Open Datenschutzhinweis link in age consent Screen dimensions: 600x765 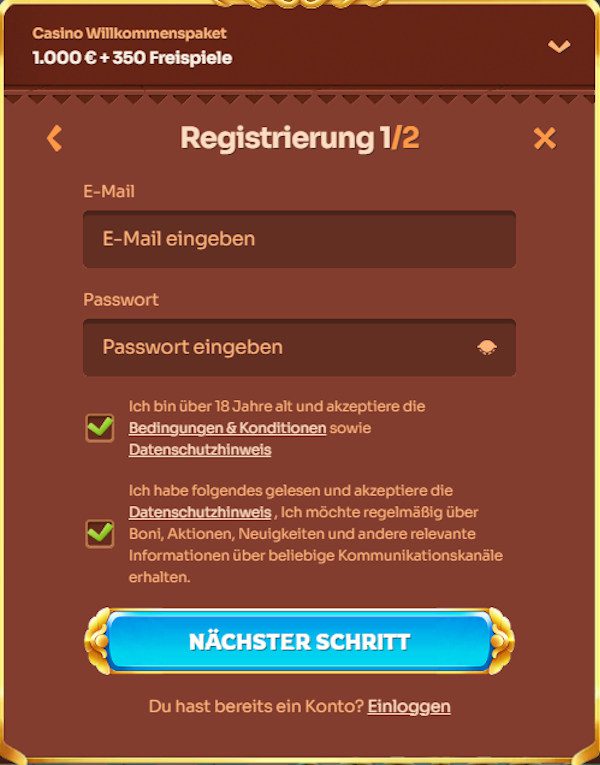click(x=200, y=450)
